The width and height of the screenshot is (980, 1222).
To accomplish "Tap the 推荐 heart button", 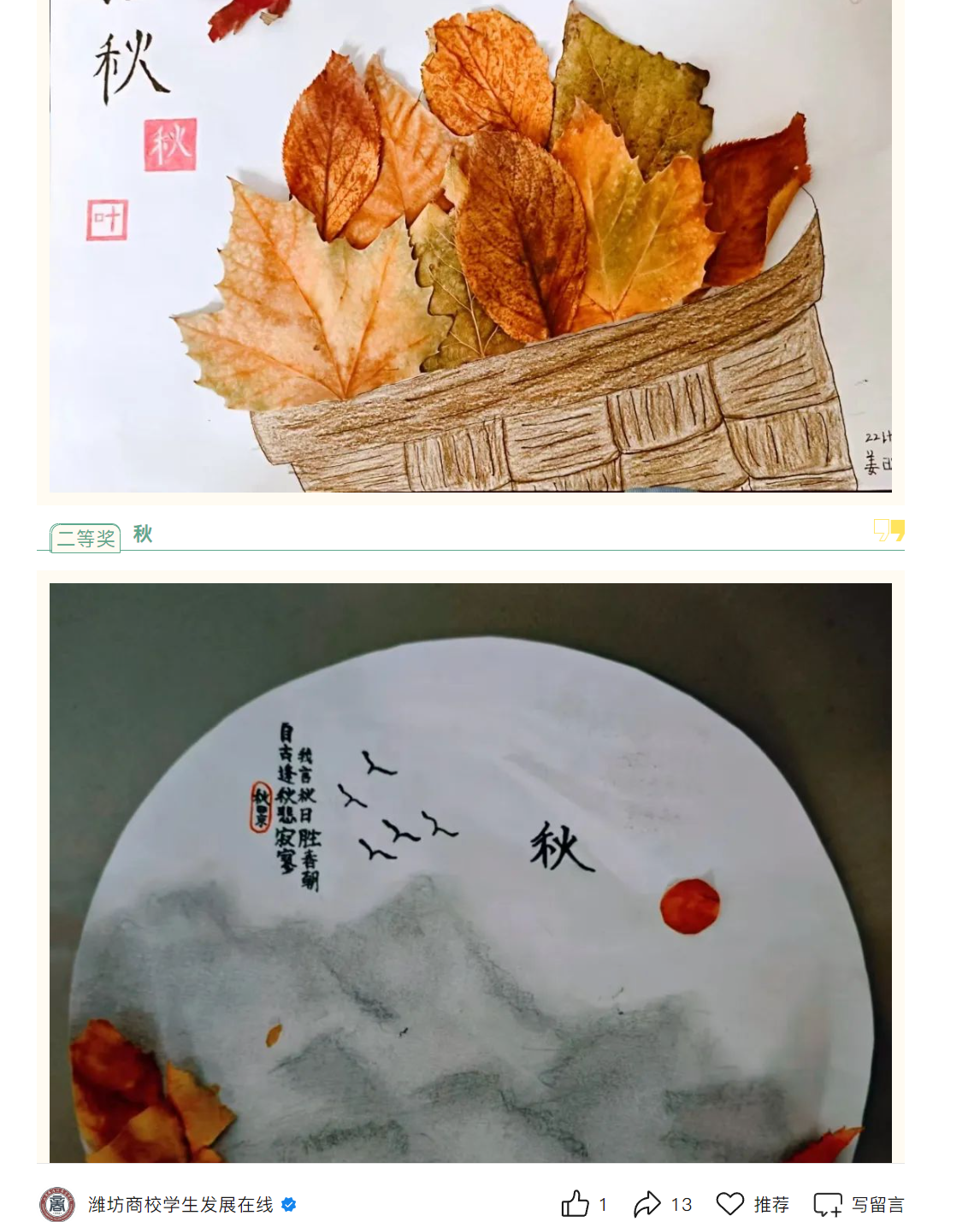I will [x=752, y=1204].
